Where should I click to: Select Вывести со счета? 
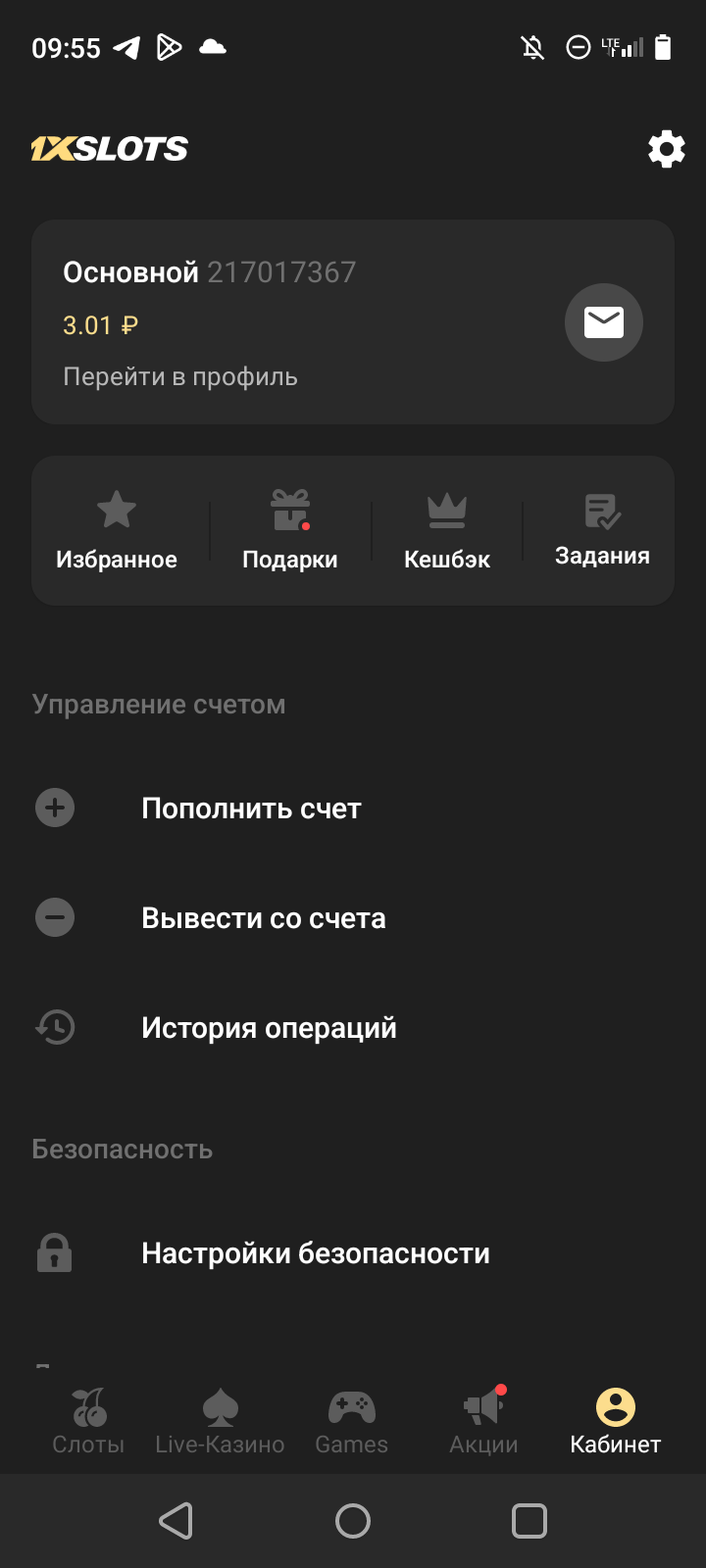[x=263, y=918]
